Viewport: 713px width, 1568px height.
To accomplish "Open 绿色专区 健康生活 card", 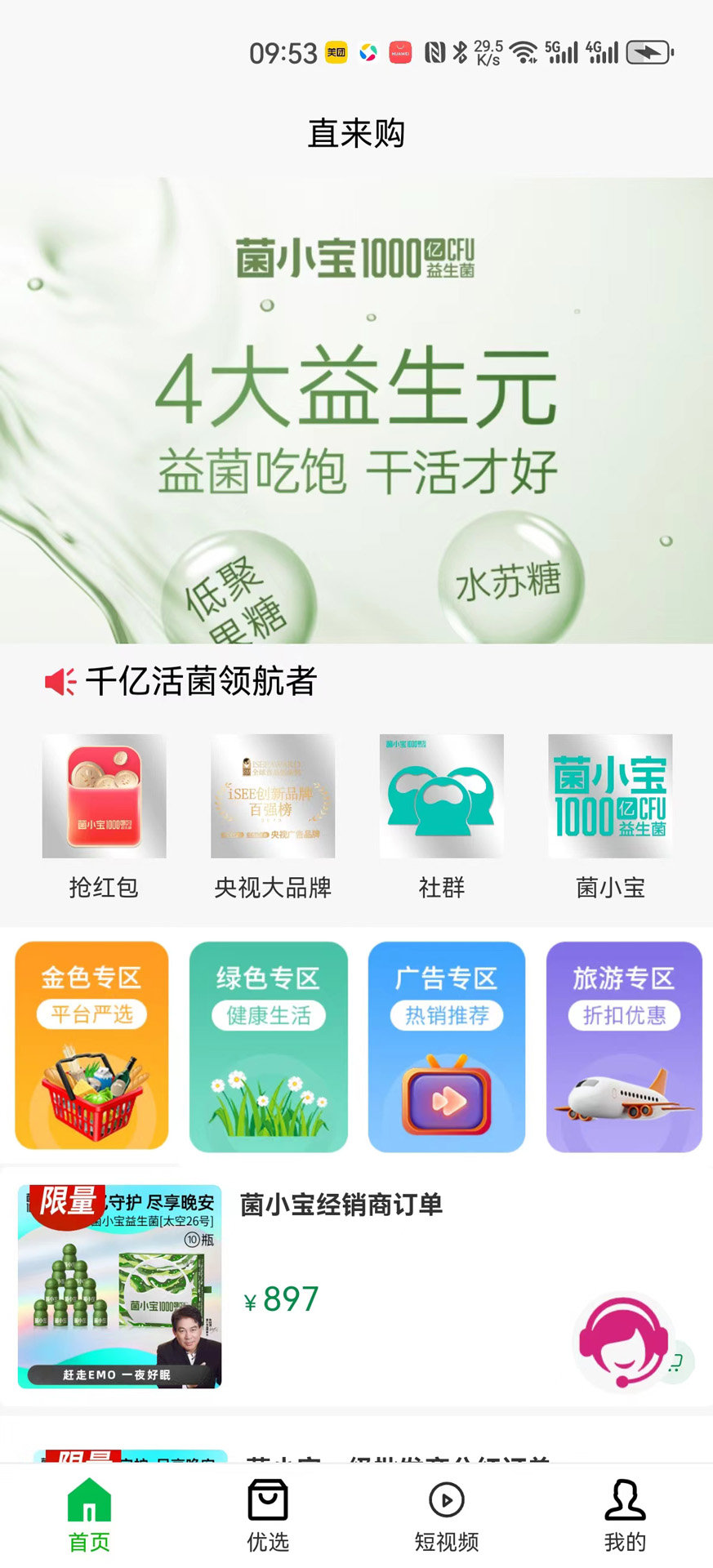I will (269, 1046).
